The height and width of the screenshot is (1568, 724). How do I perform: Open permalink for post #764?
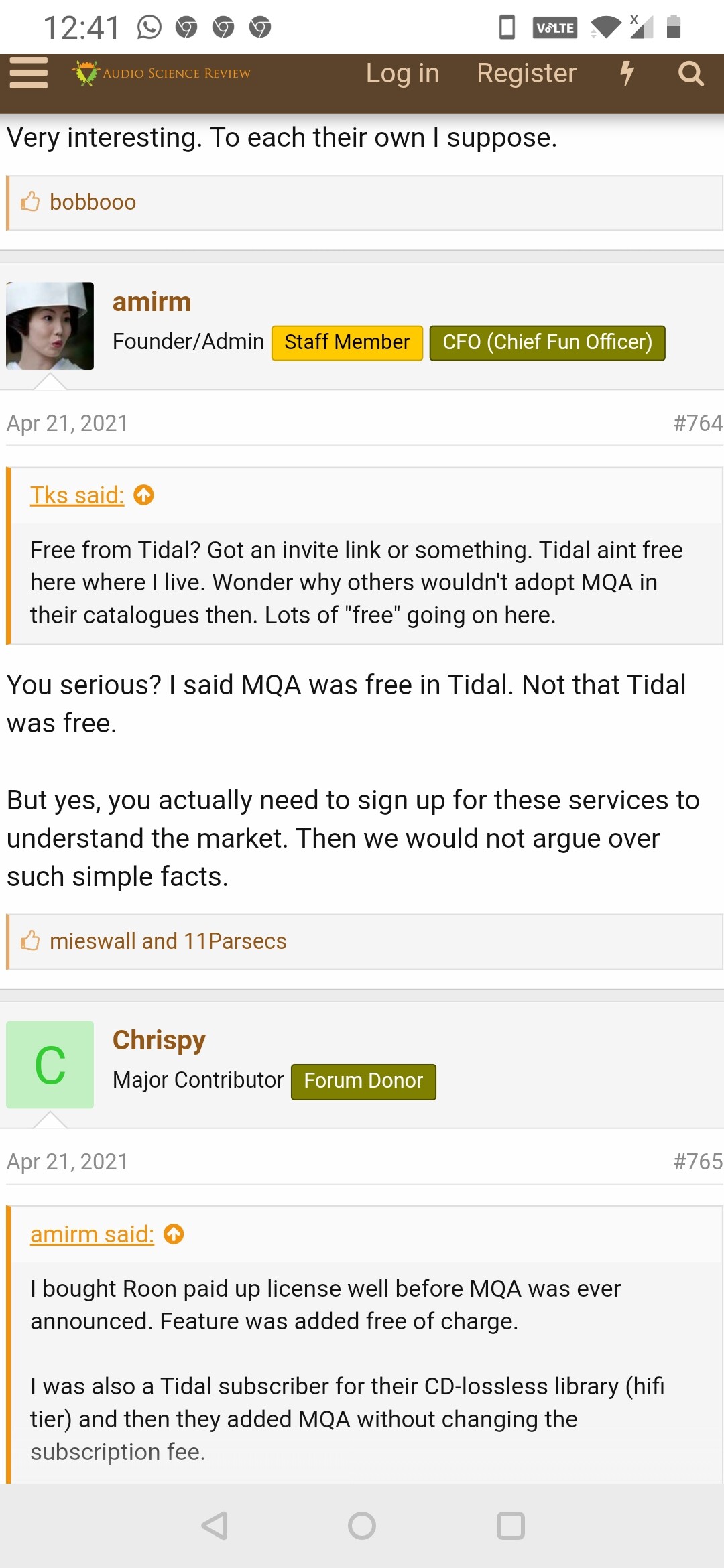pyautogui.click(x=697, y=423)
